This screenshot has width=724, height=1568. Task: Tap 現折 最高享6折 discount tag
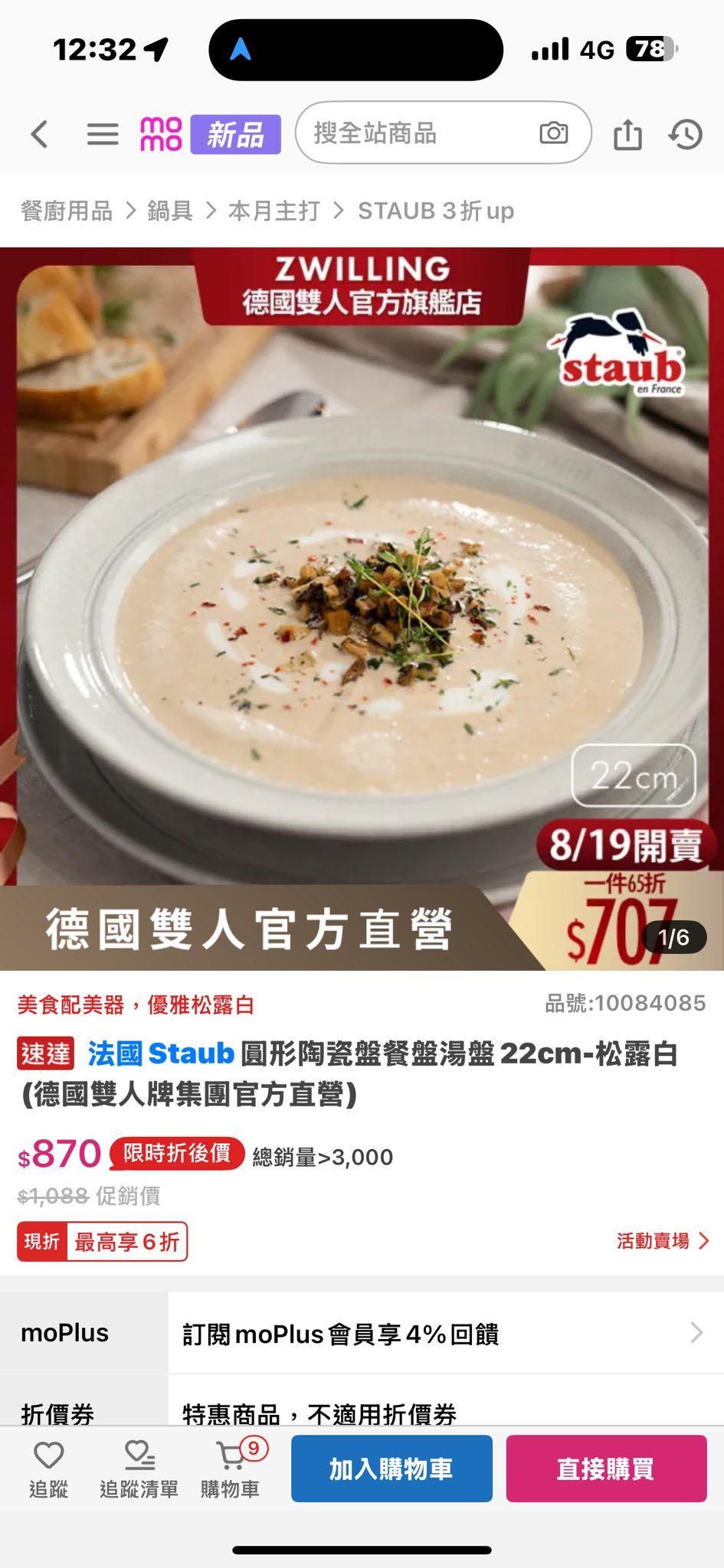pyautogui.click(x=102, y=1241)
